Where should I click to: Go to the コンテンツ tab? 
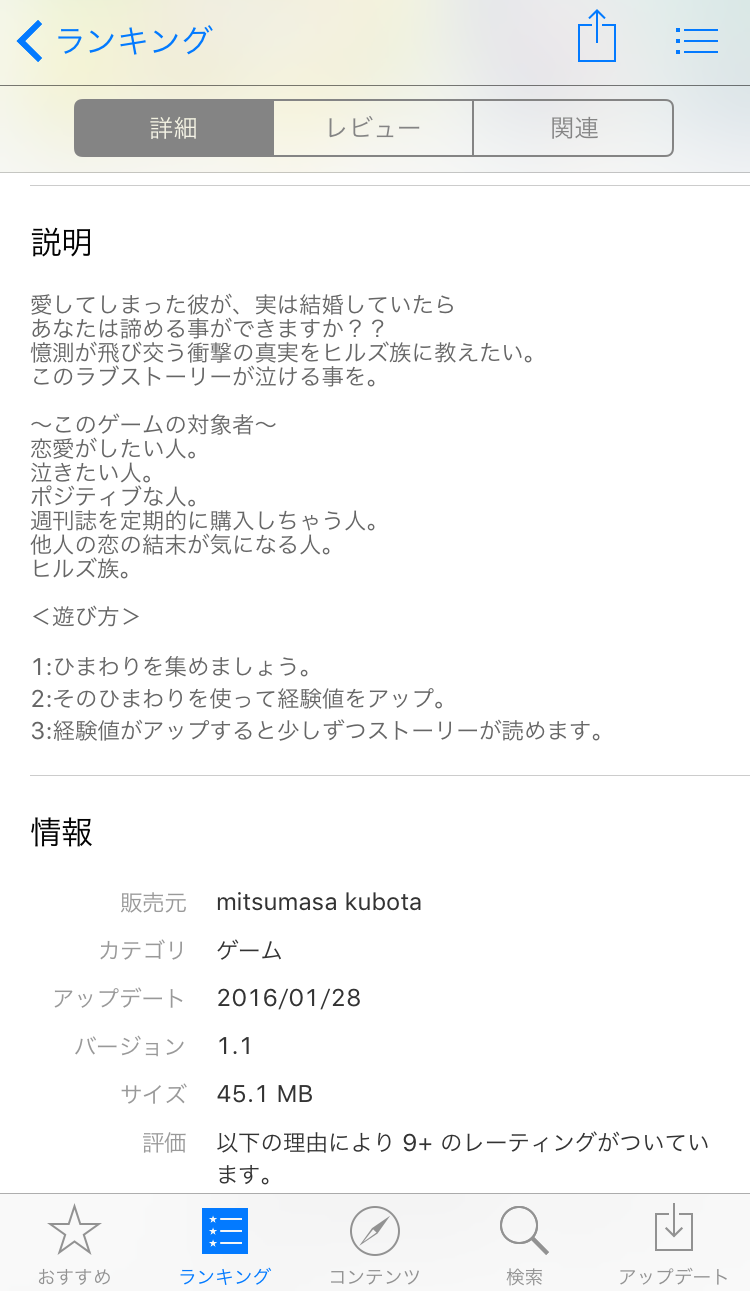375,1243
